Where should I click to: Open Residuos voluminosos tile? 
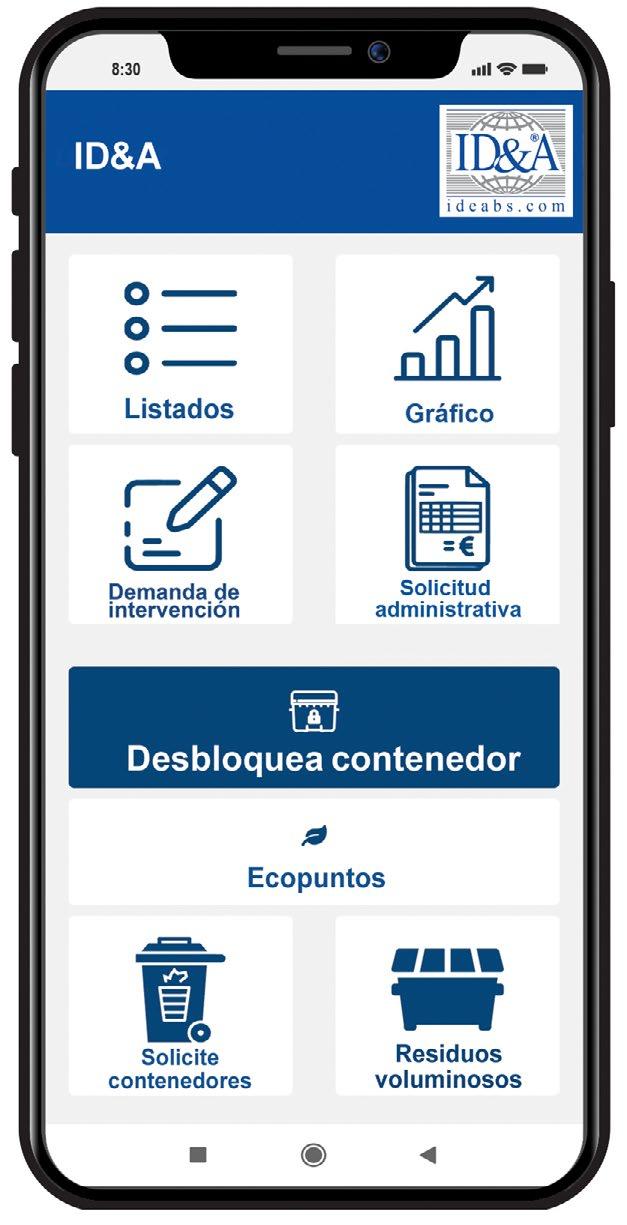pyautogui.click(x=447, y=1005)
